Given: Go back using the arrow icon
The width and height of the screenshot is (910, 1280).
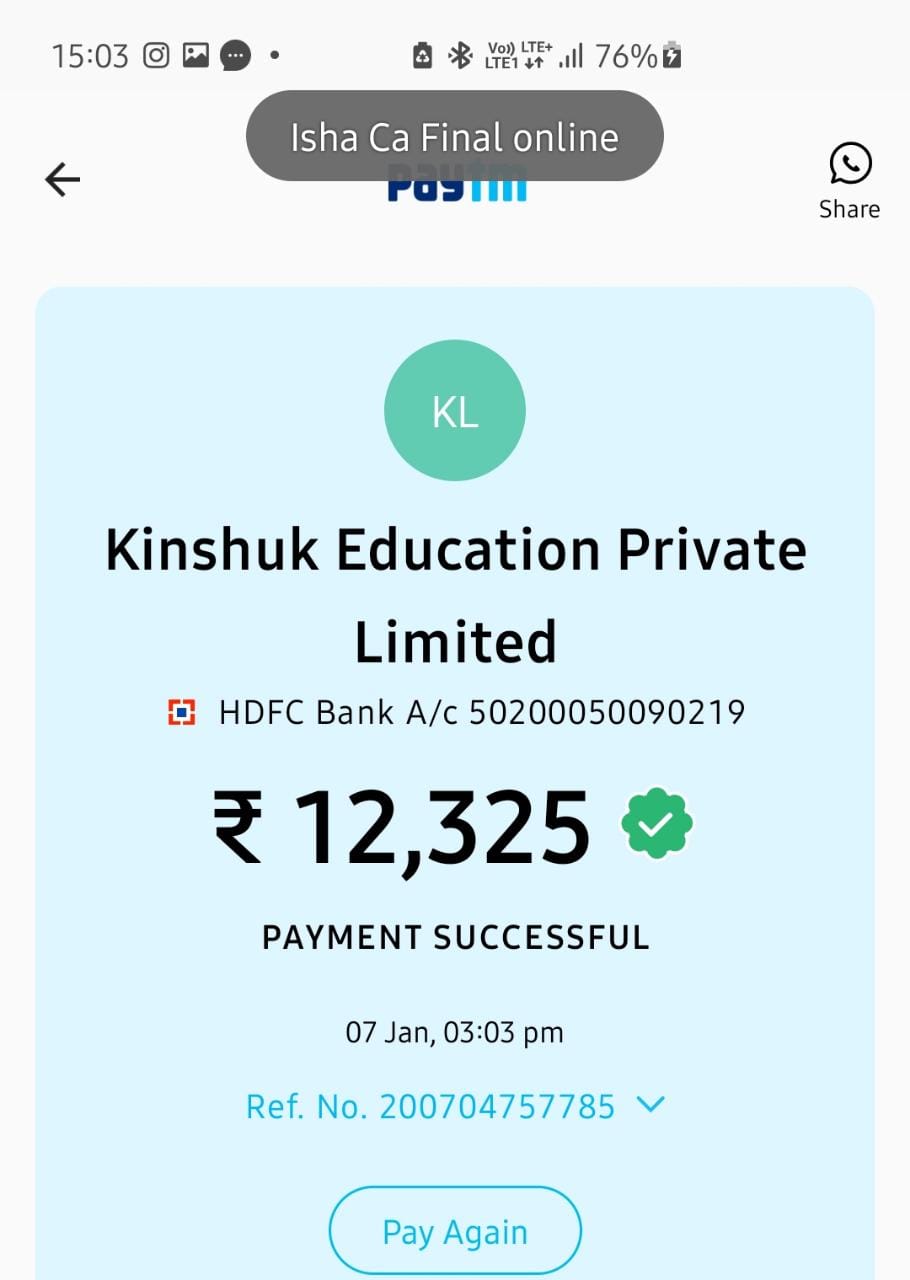Looking at the screenshot, I should (x=62, y=180).
